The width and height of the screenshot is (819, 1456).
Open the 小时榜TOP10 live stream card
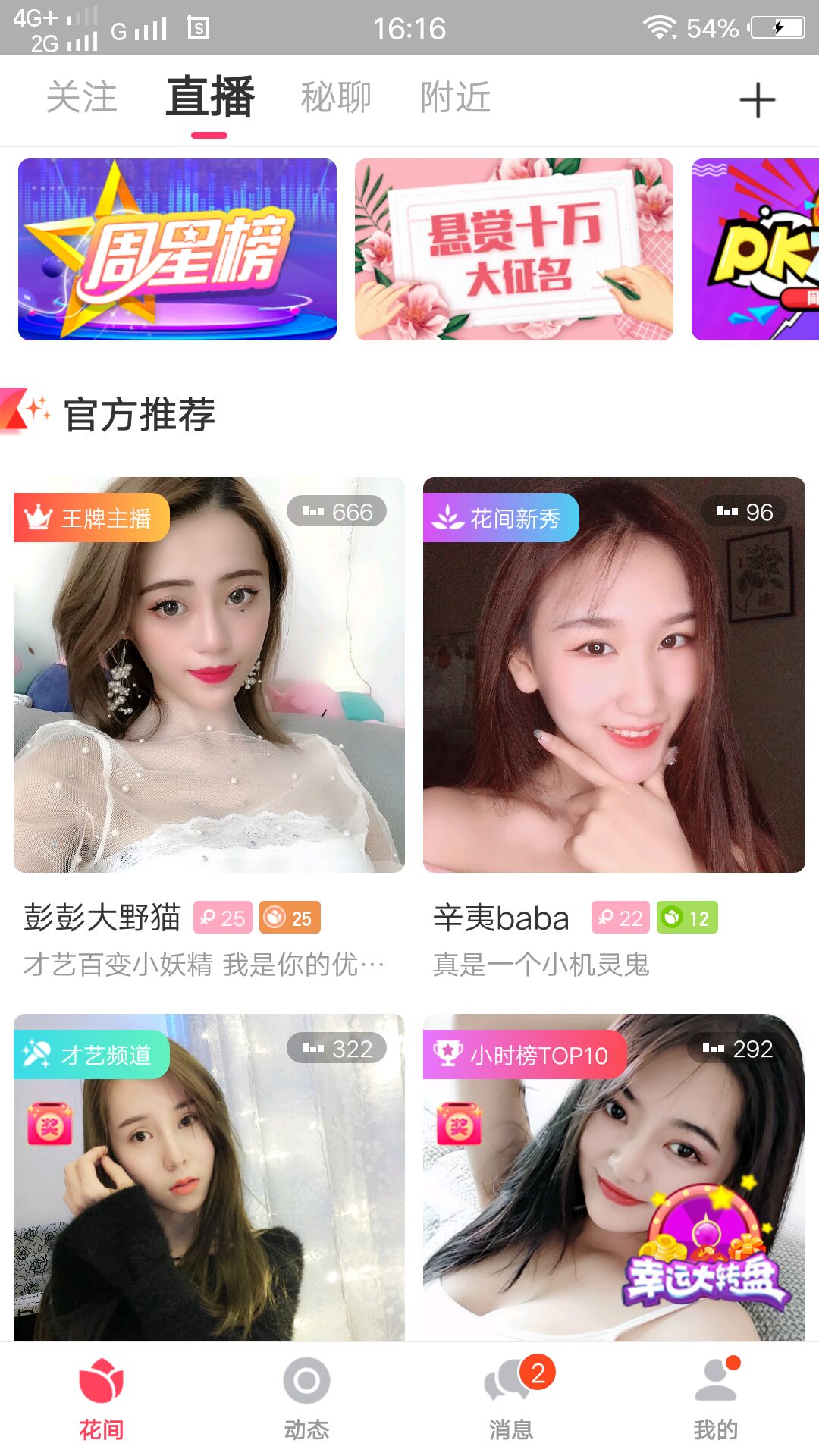point(614,1183)
